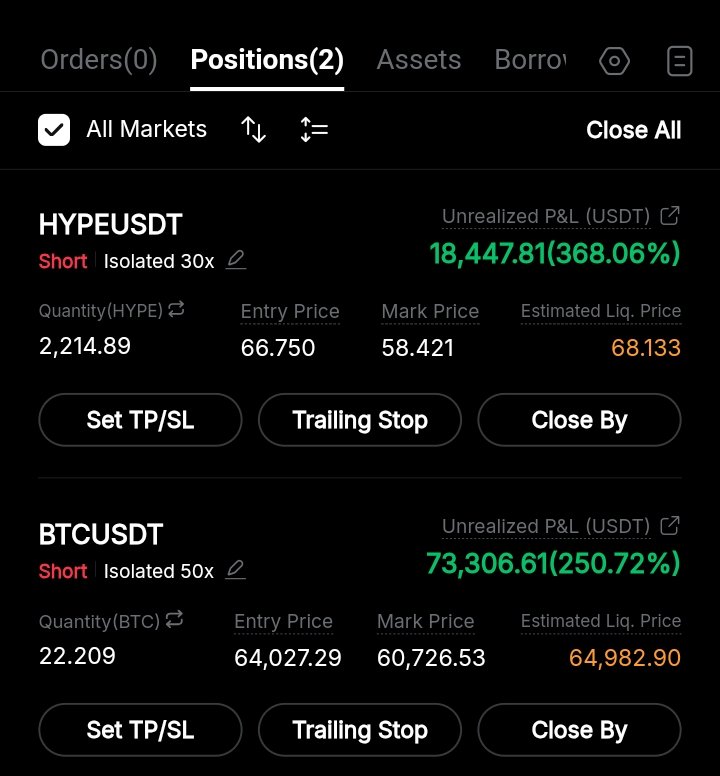
Task: Switch HYPE quantity unit
Action: point(176,309)
